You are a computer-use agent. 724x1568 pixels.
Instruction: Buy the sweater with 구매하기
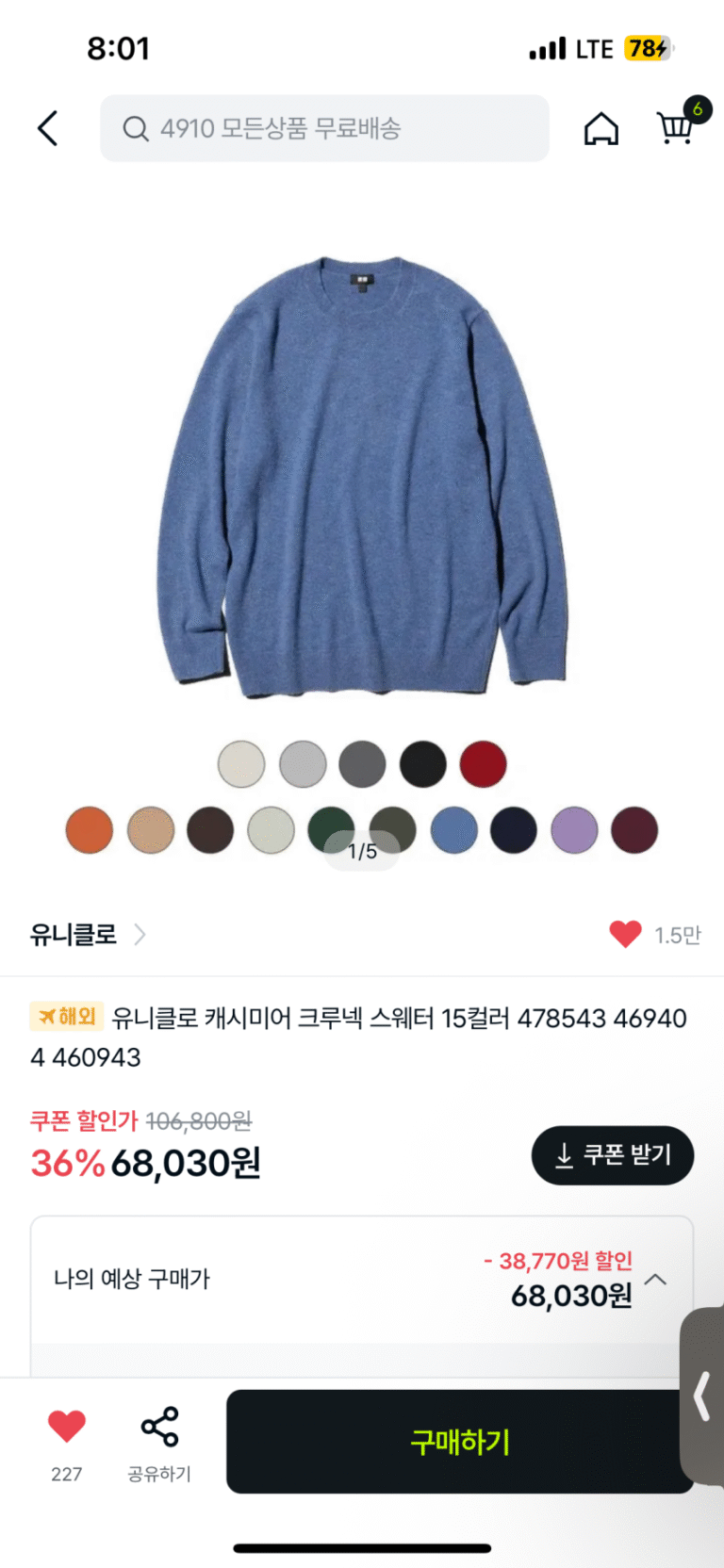(x=459, y=1441)
